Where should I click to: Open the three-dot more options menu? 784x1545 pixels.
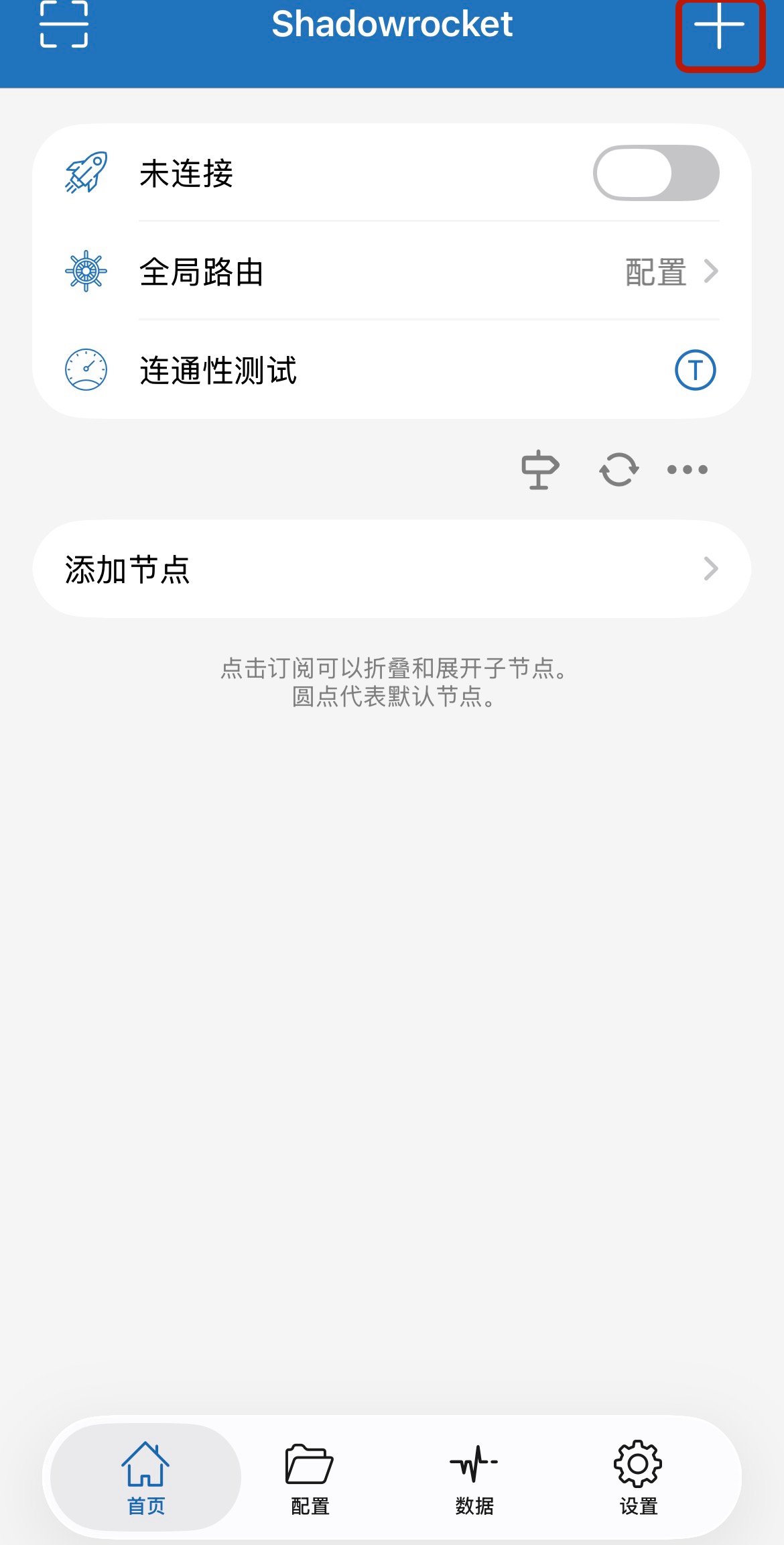(687, 469)
